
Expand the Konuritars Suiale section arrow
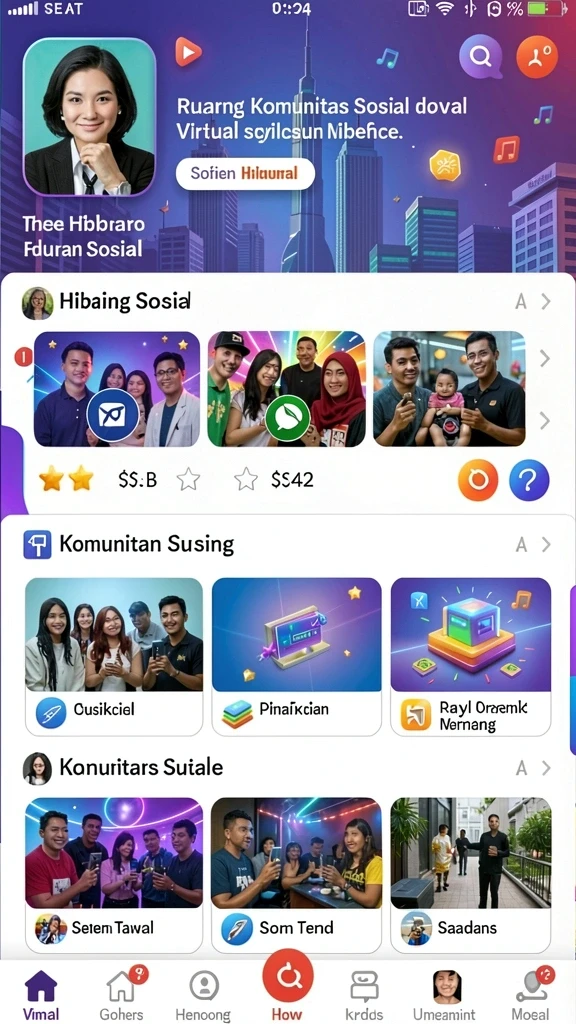[546, 768]
